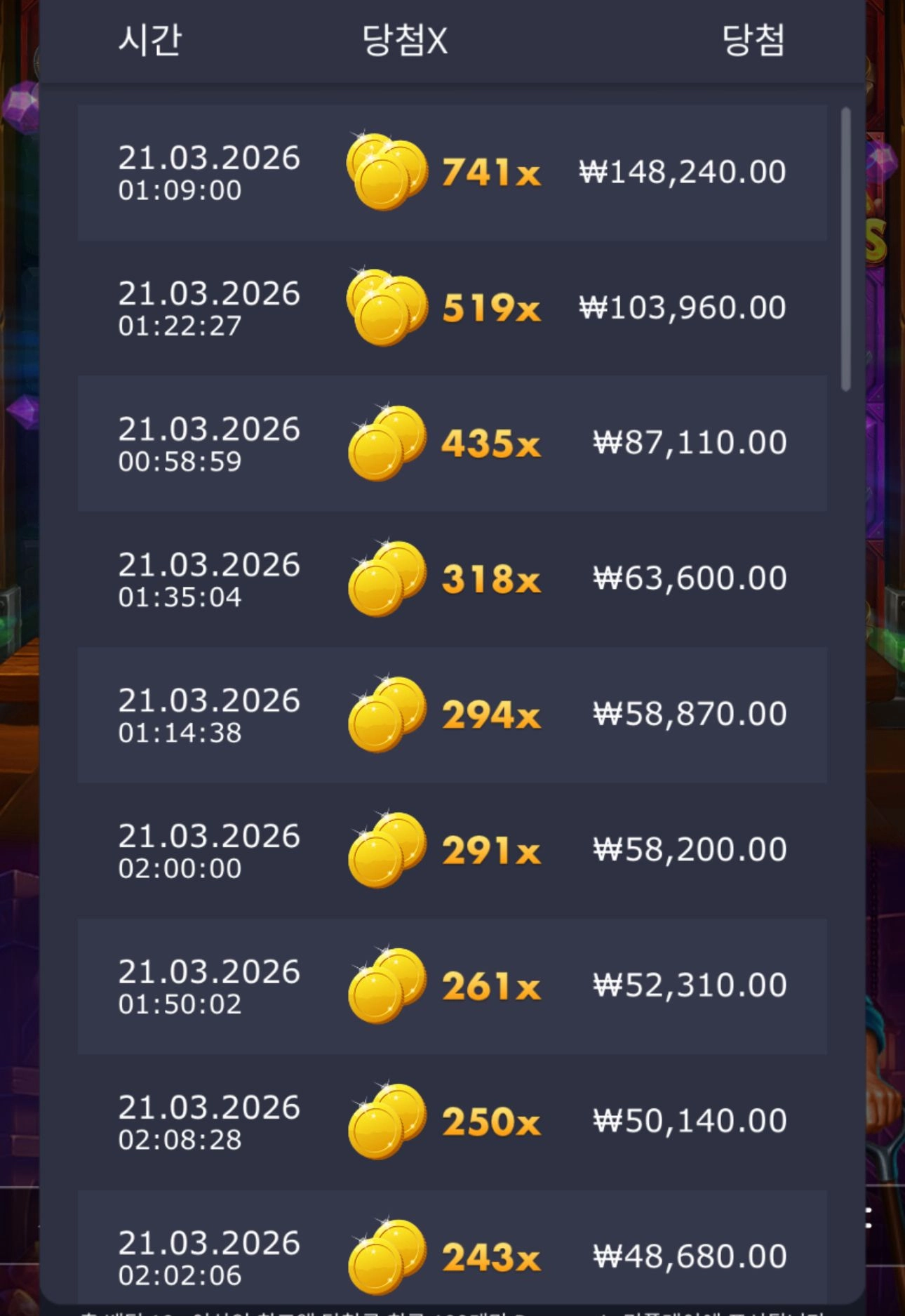Screen dimensions: 905x1316
Task: Open the 435x win entry at 00:58:59
Action: tap(452, 444)
